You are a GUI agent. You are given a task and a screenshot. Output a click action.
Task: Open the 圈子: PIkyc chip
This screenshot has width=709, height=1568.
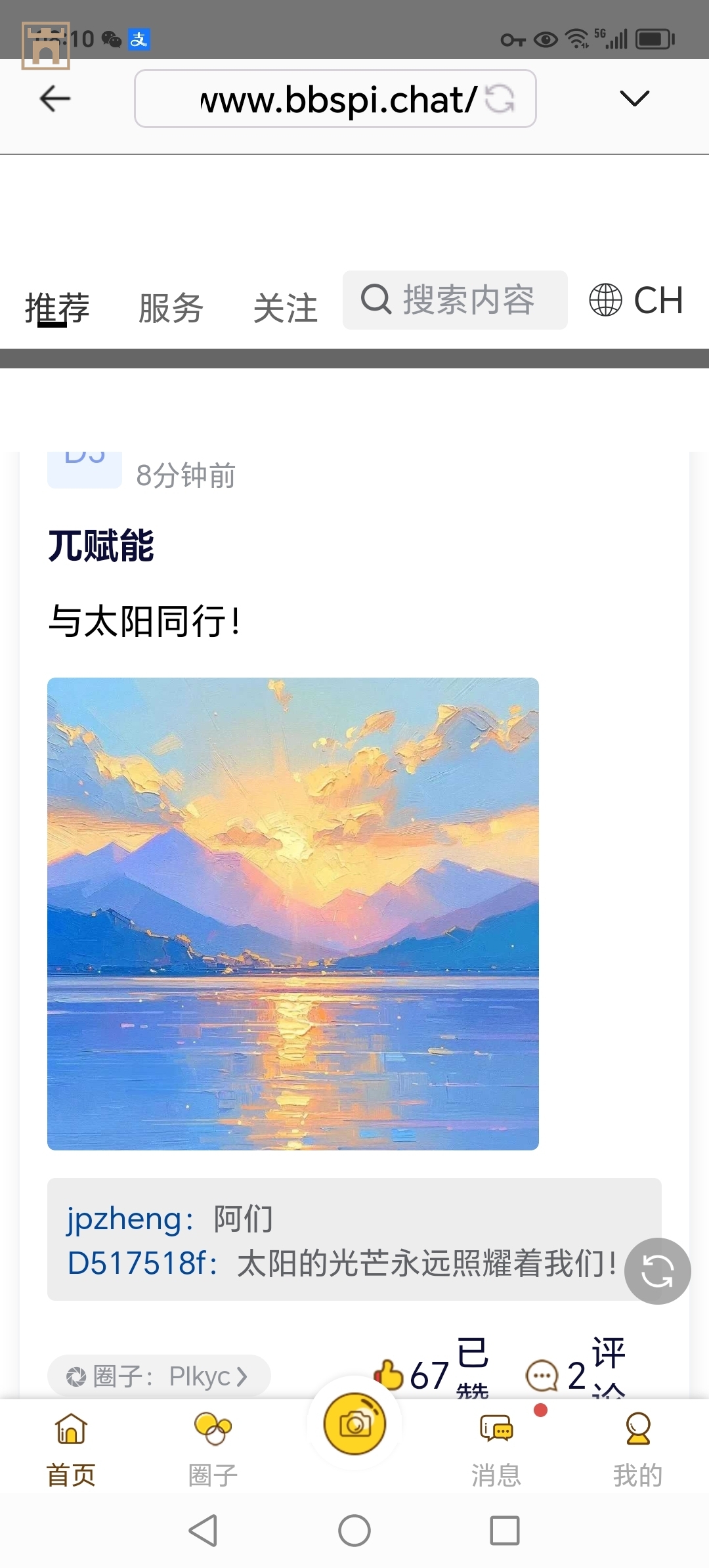pos(159,1376)
